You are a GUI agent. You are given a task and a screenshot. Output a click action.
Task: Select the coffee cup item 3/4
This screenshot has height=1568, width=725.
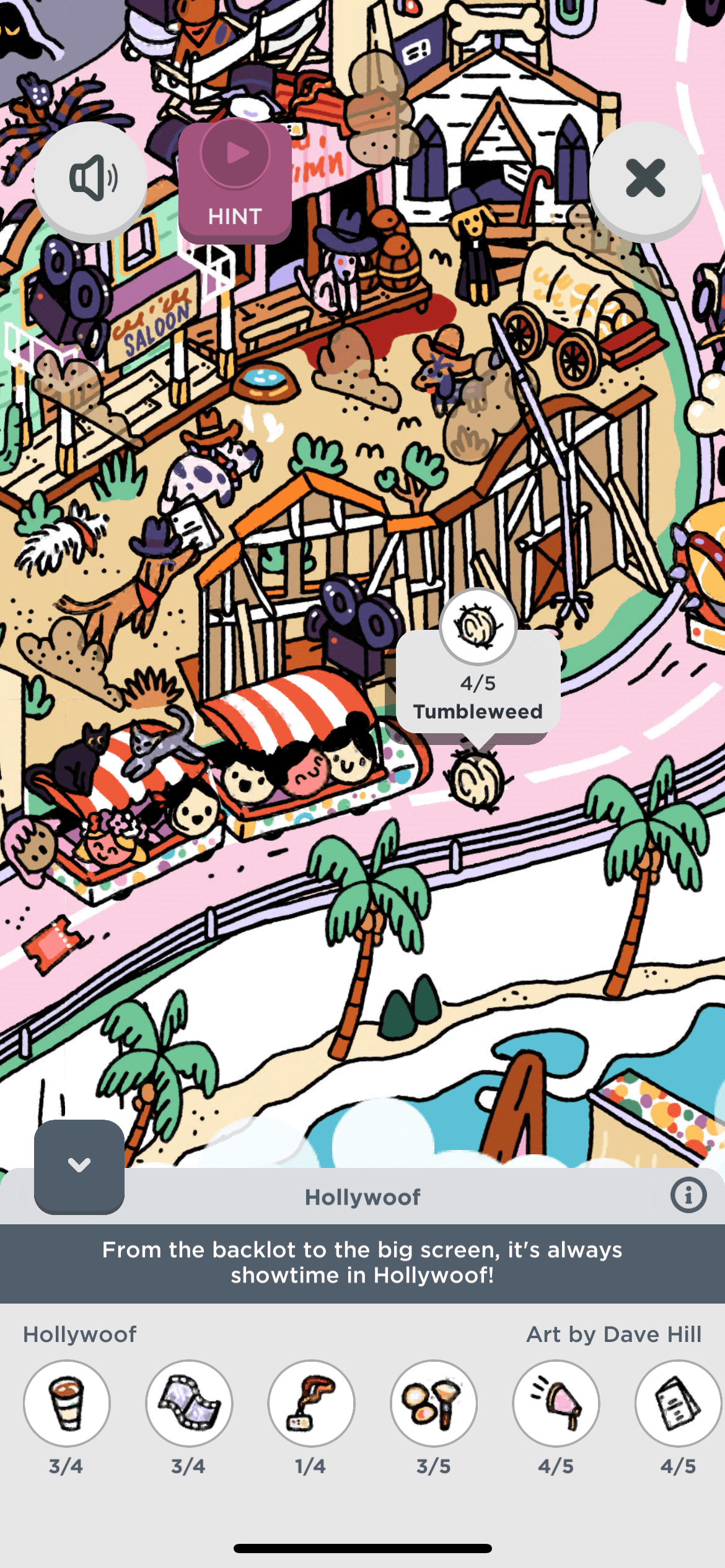pos(67,1403)
